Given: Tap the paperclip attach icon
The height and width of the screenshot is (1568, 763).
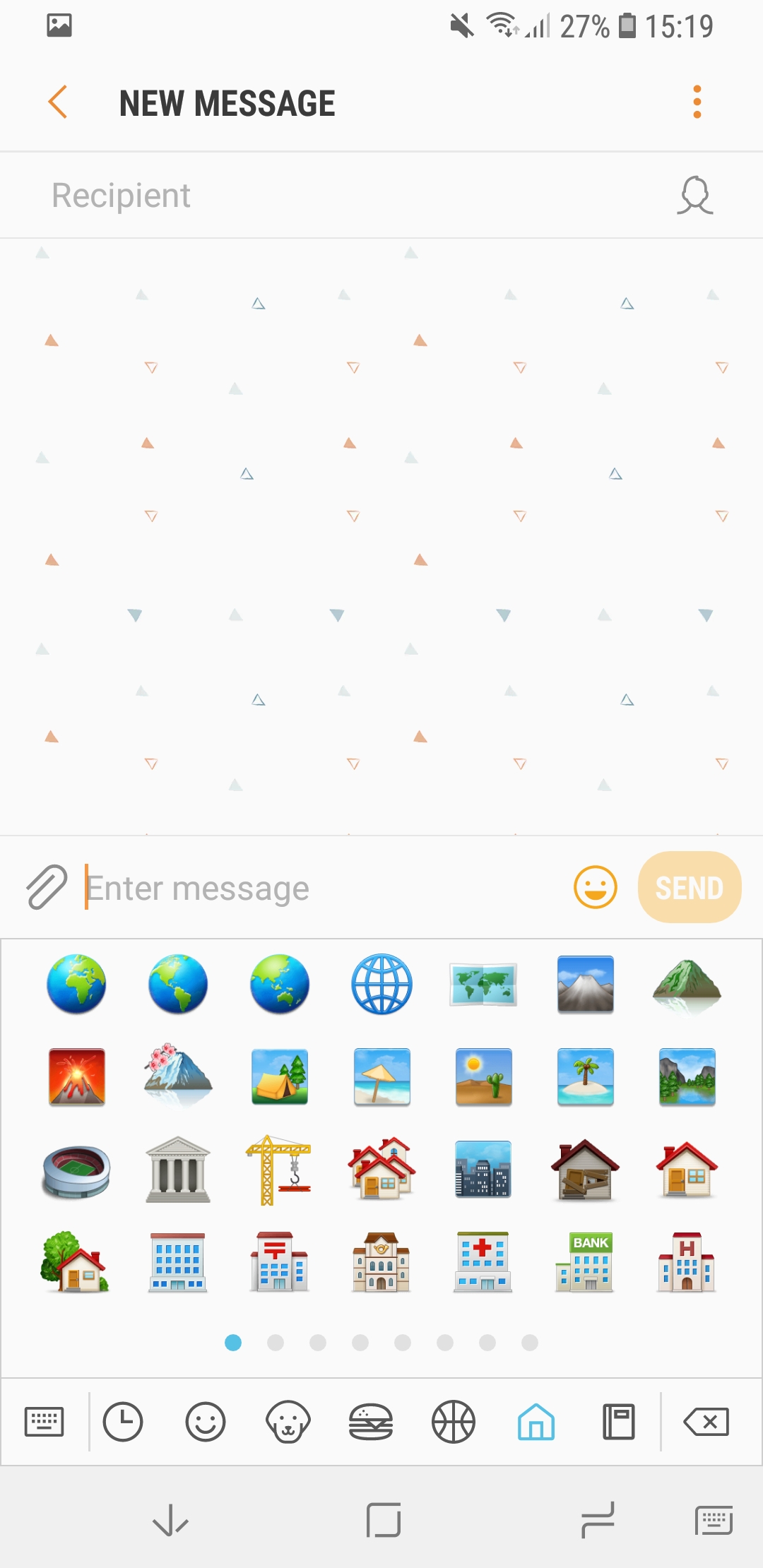Looking at the screenshot, I should coord(47,887).
